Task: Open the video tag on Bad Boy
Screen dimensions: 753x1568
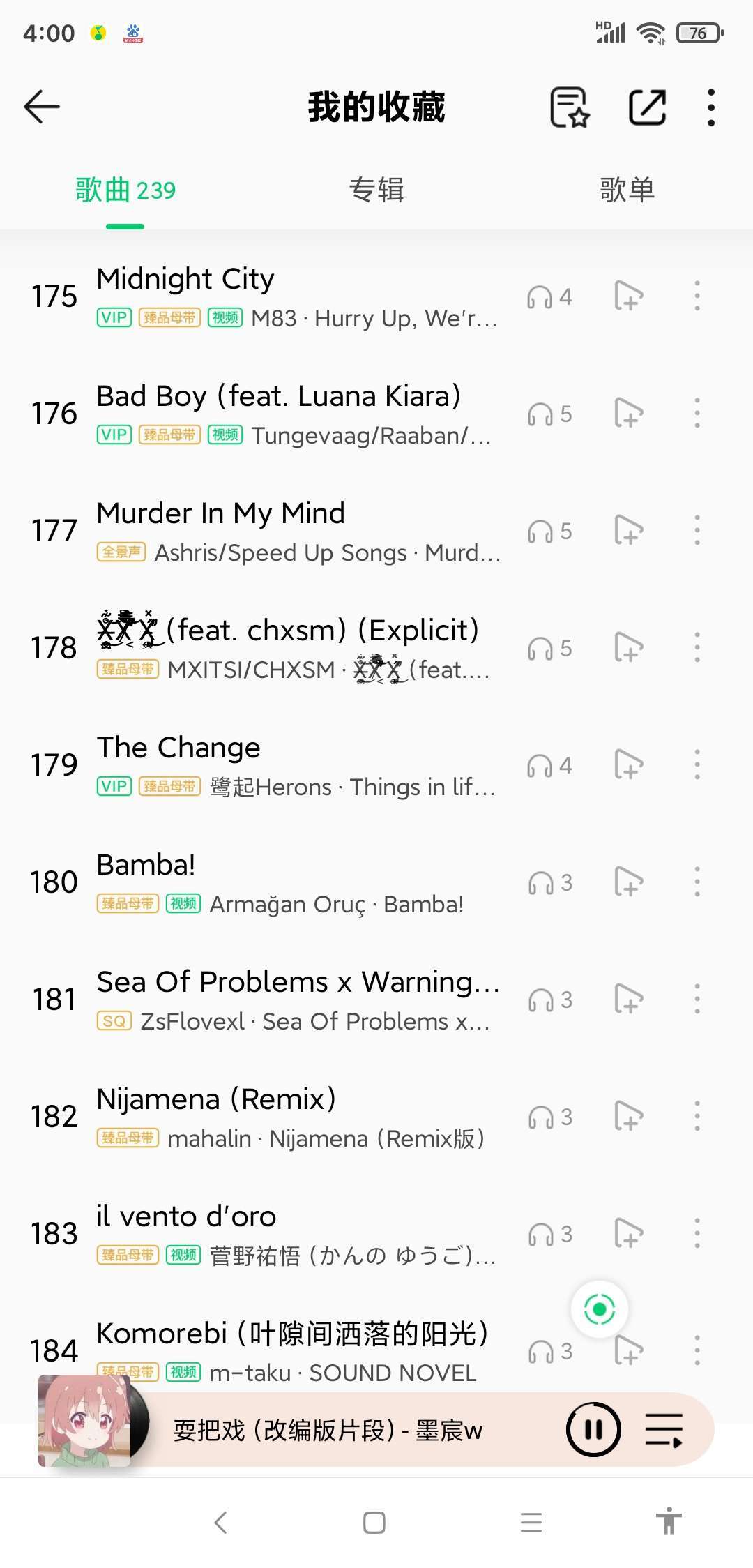Action: [225, 435]
